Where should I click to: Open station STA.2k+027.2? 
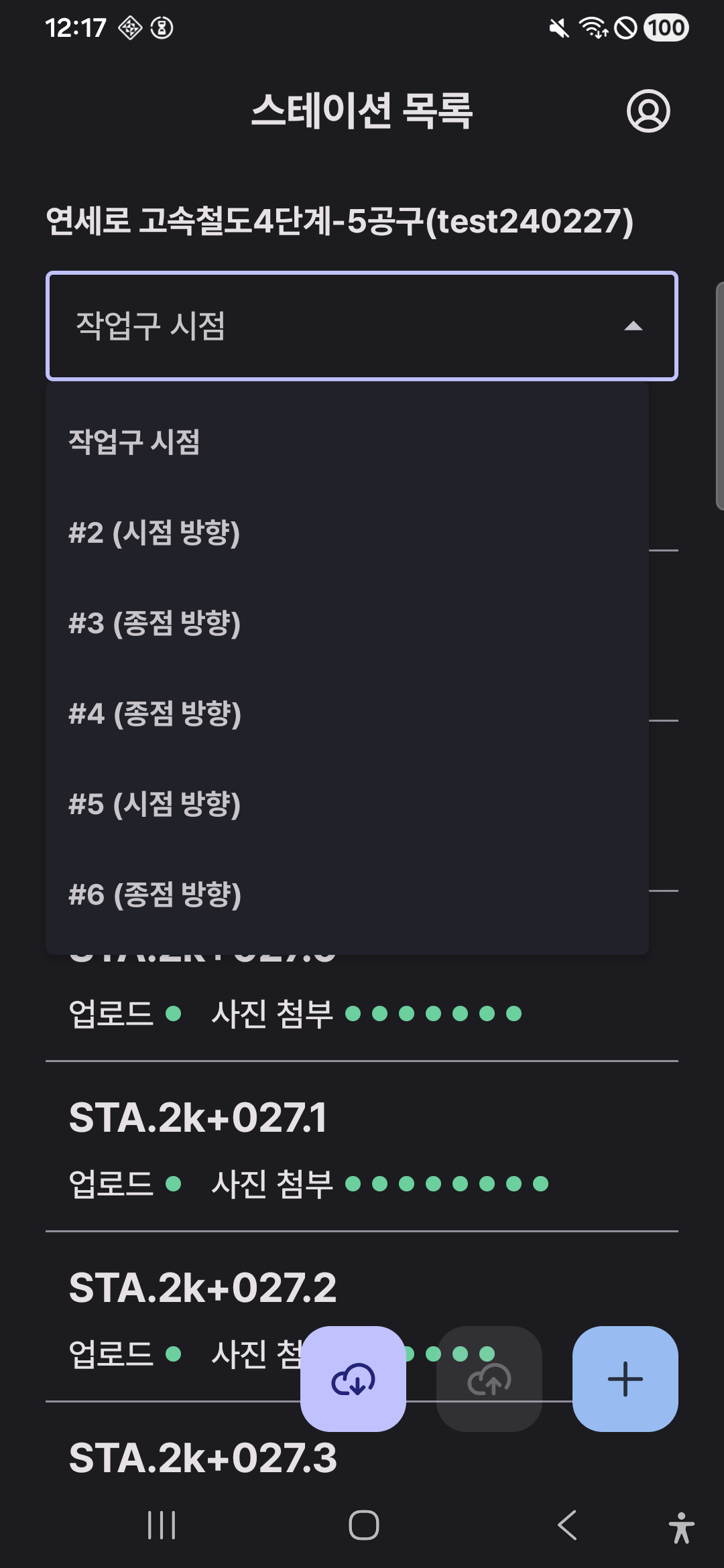pos(202,1288)
